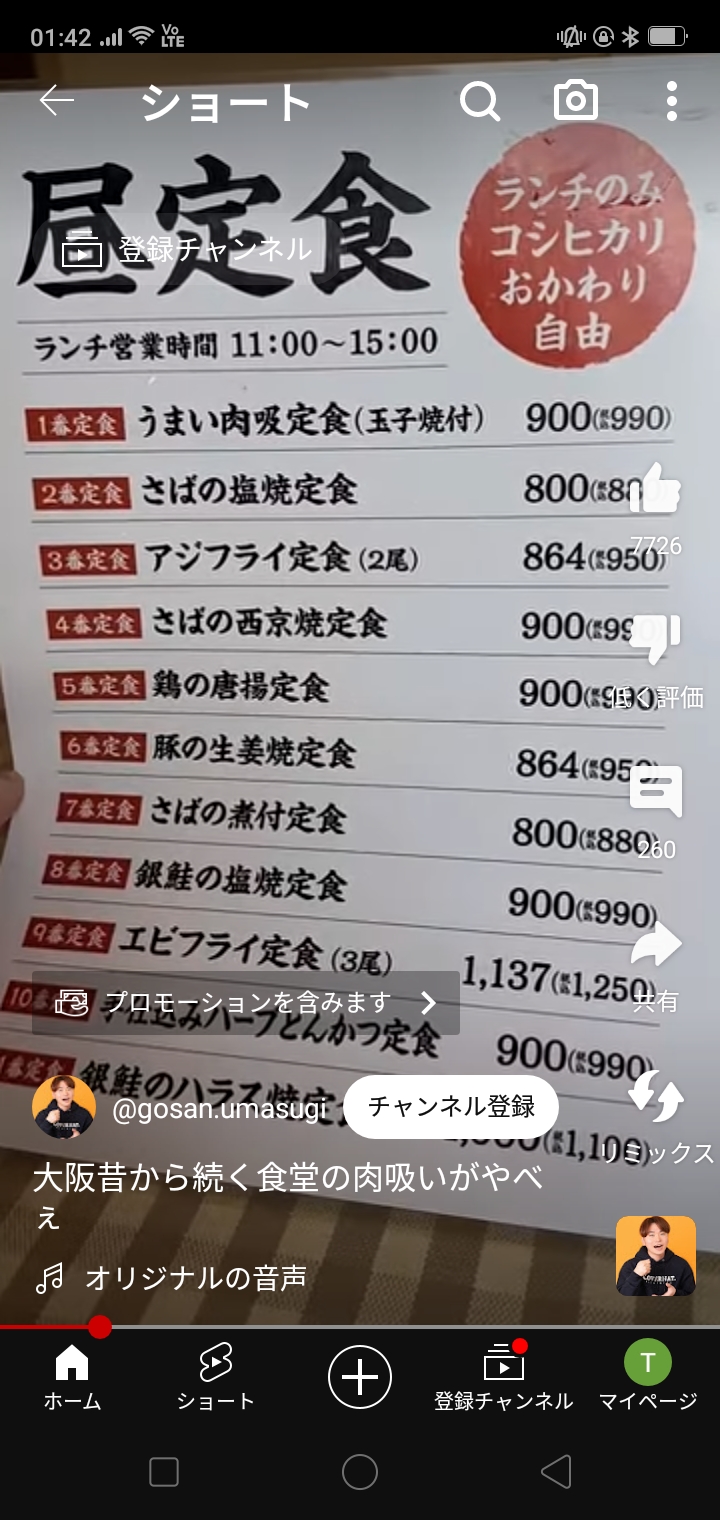The height and width of the screenshot is (1520, 720).
Task: Open the three-dot overflow menu
Action: pos(671,101)
